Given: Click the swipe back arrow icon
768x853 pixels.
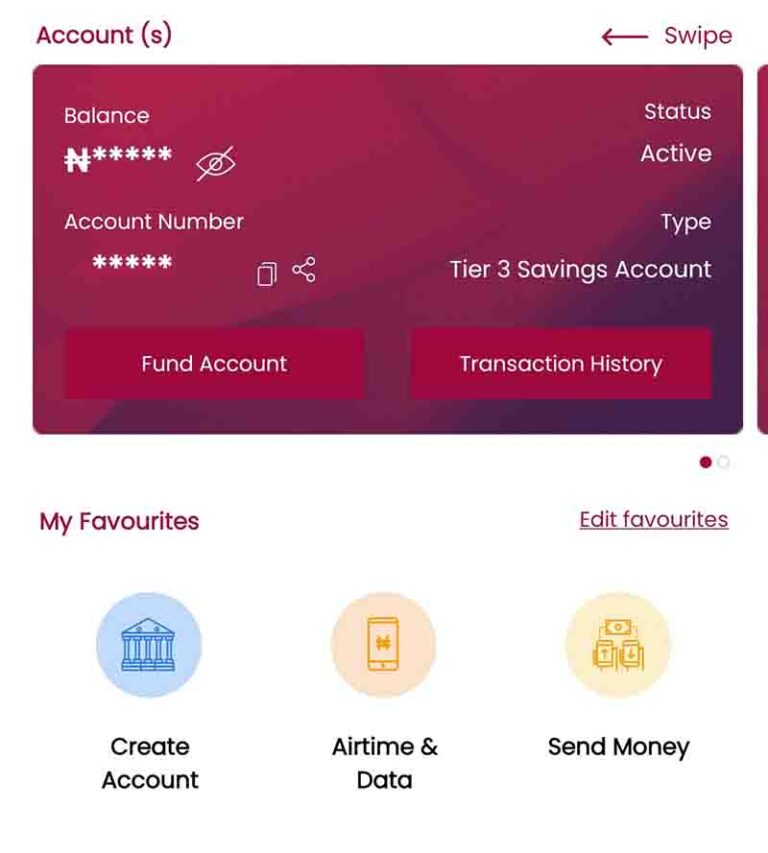Looking at the screenshot, I should point(625,36).
